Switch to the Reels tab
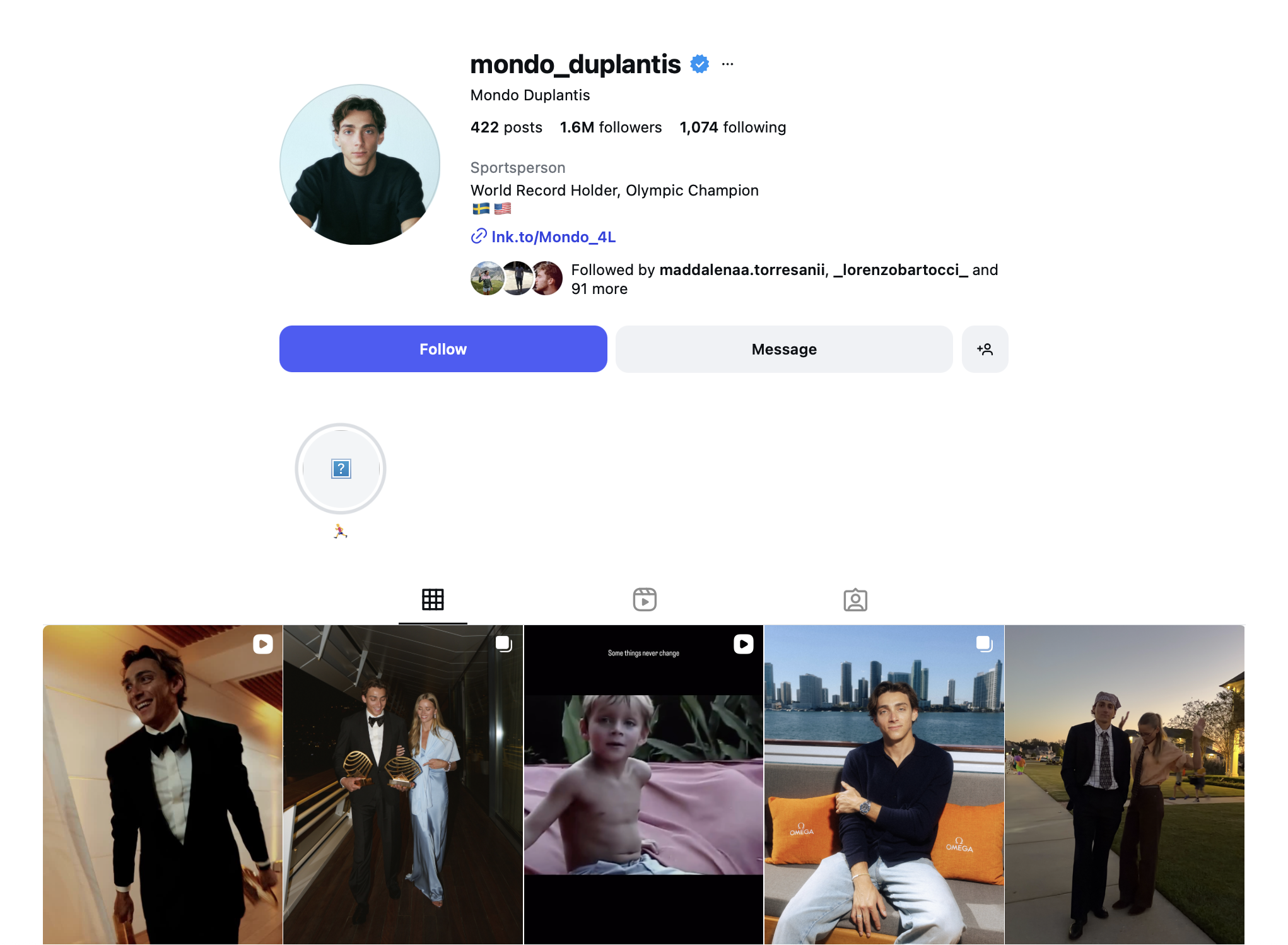Screen dimensions: 1288x945 (x=644, y=599)
